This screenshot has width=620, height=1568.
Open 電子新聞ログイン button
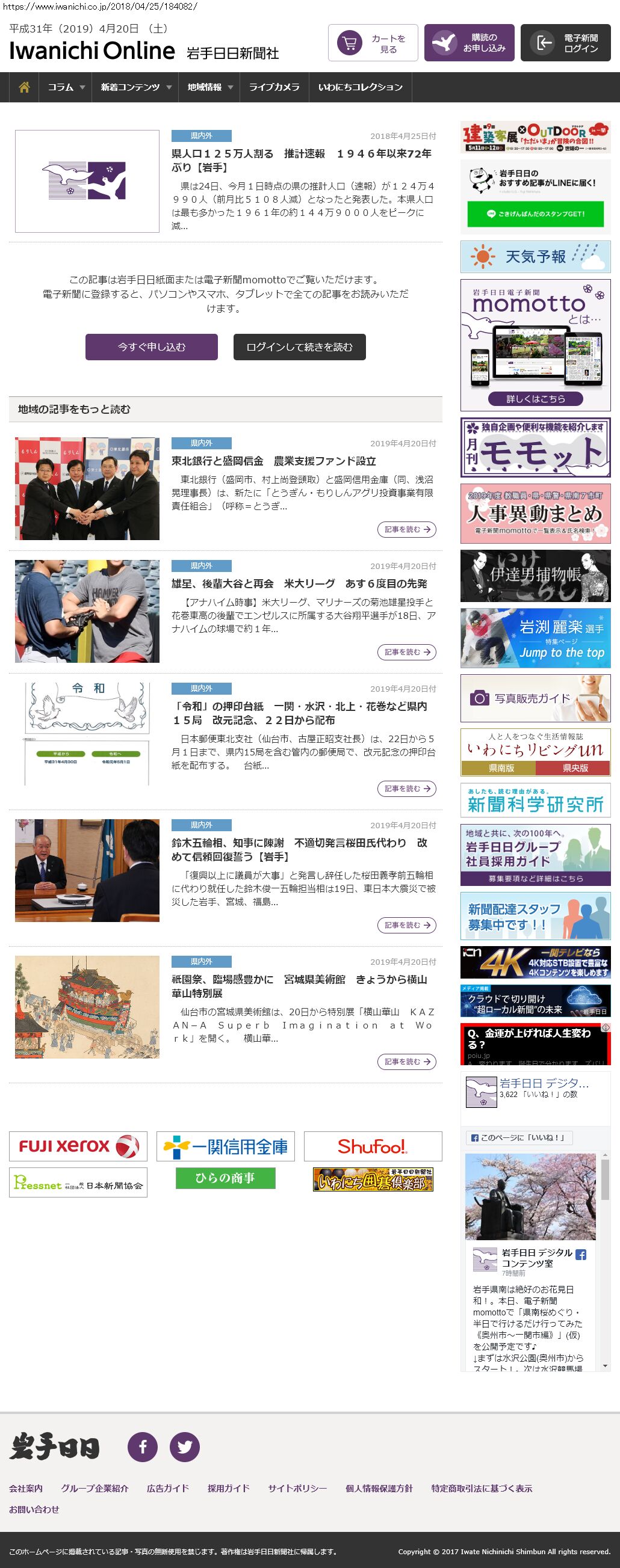[x=565, y=43]
